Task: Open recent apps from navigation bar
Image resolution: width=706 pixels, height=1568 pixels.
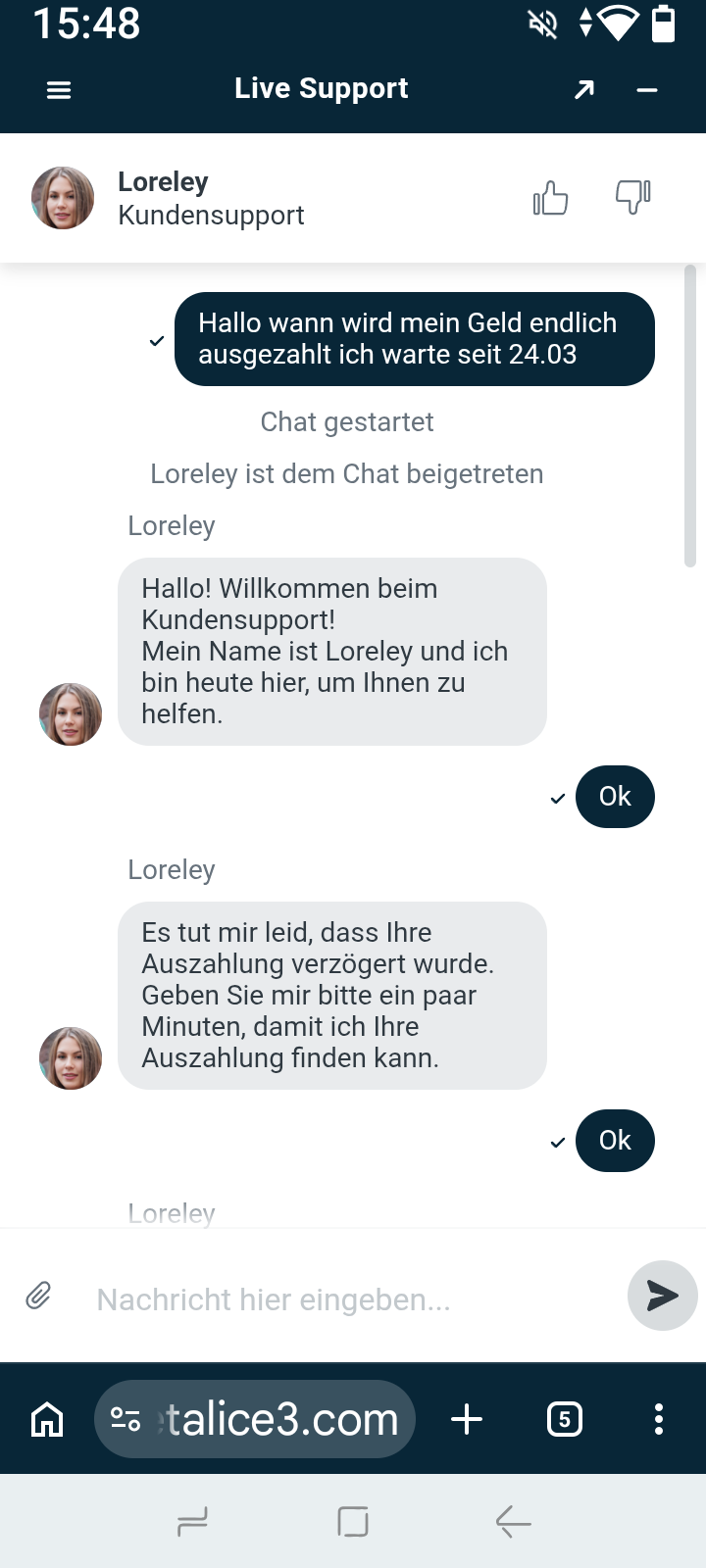Action: coord(192,1522)
